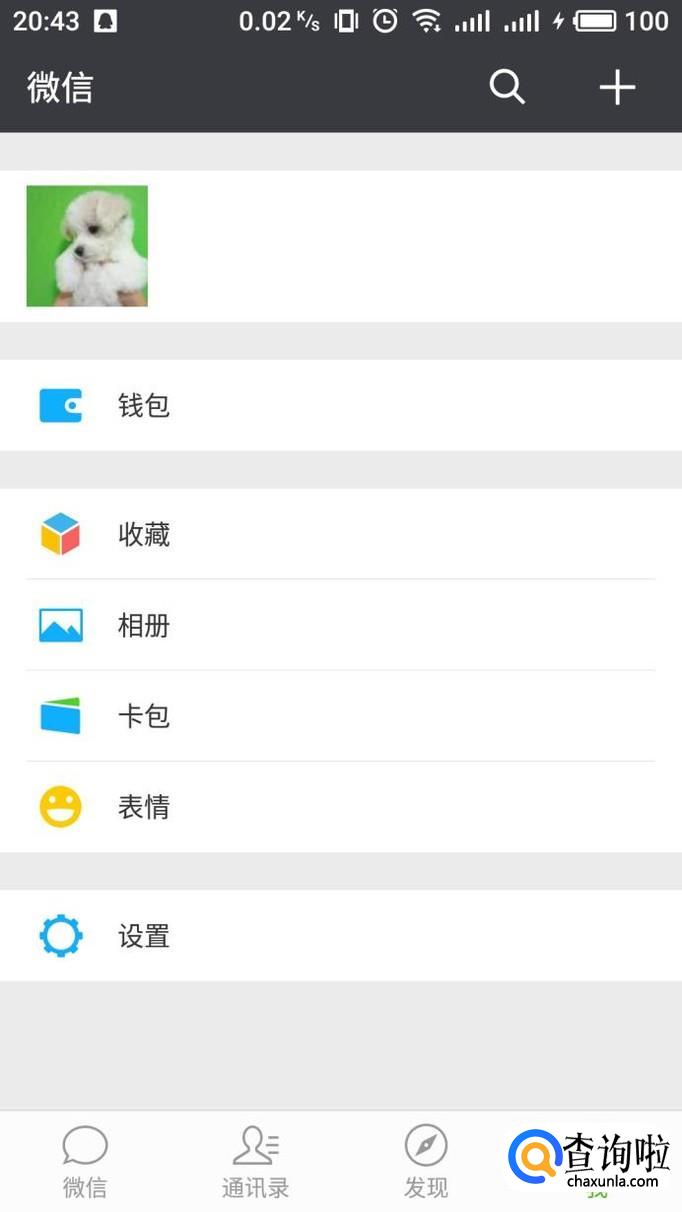This screenshot has height=1212, width=682.
Task: Switch to the 微信 chats tab
Action: 85,1162
